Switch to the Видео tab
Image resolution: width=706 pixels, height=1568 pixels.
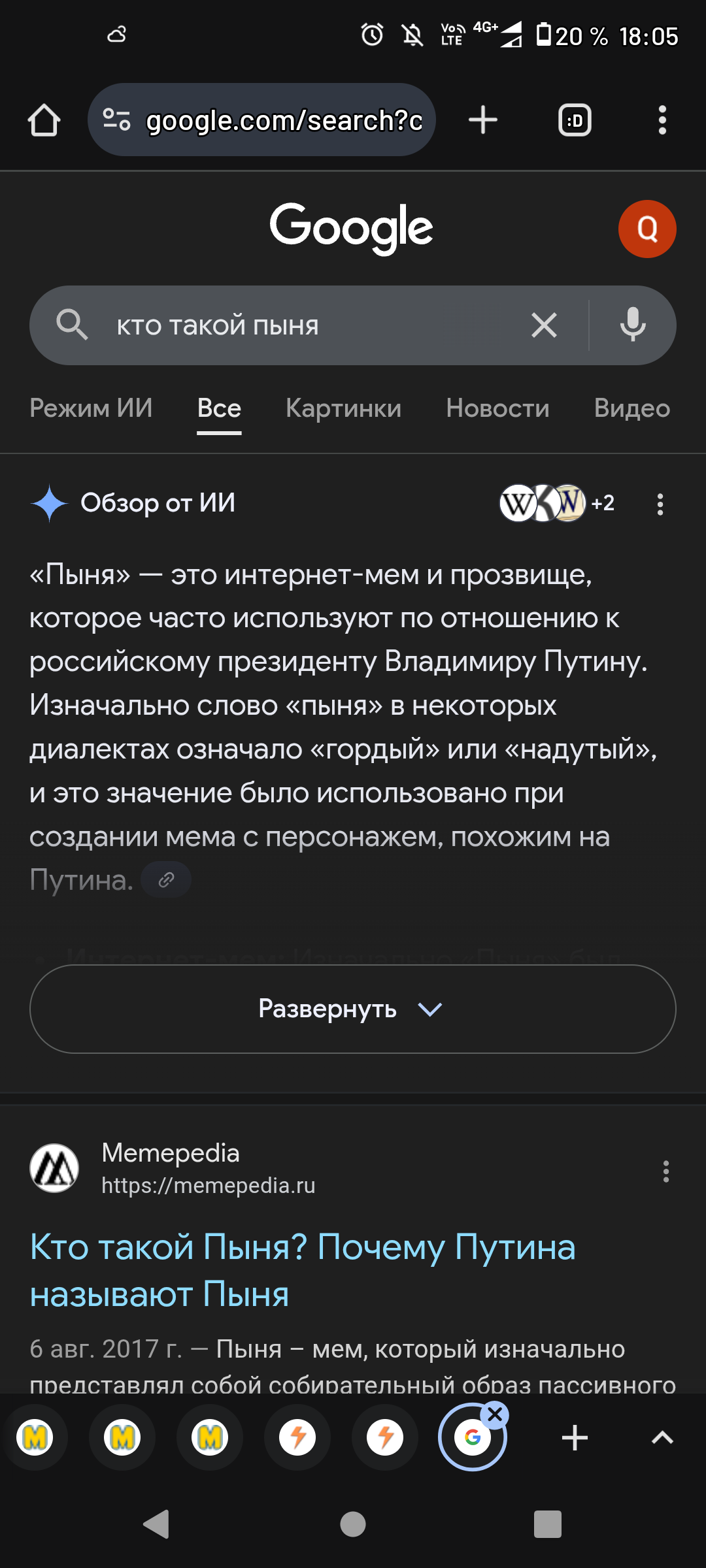click(631, 408)
